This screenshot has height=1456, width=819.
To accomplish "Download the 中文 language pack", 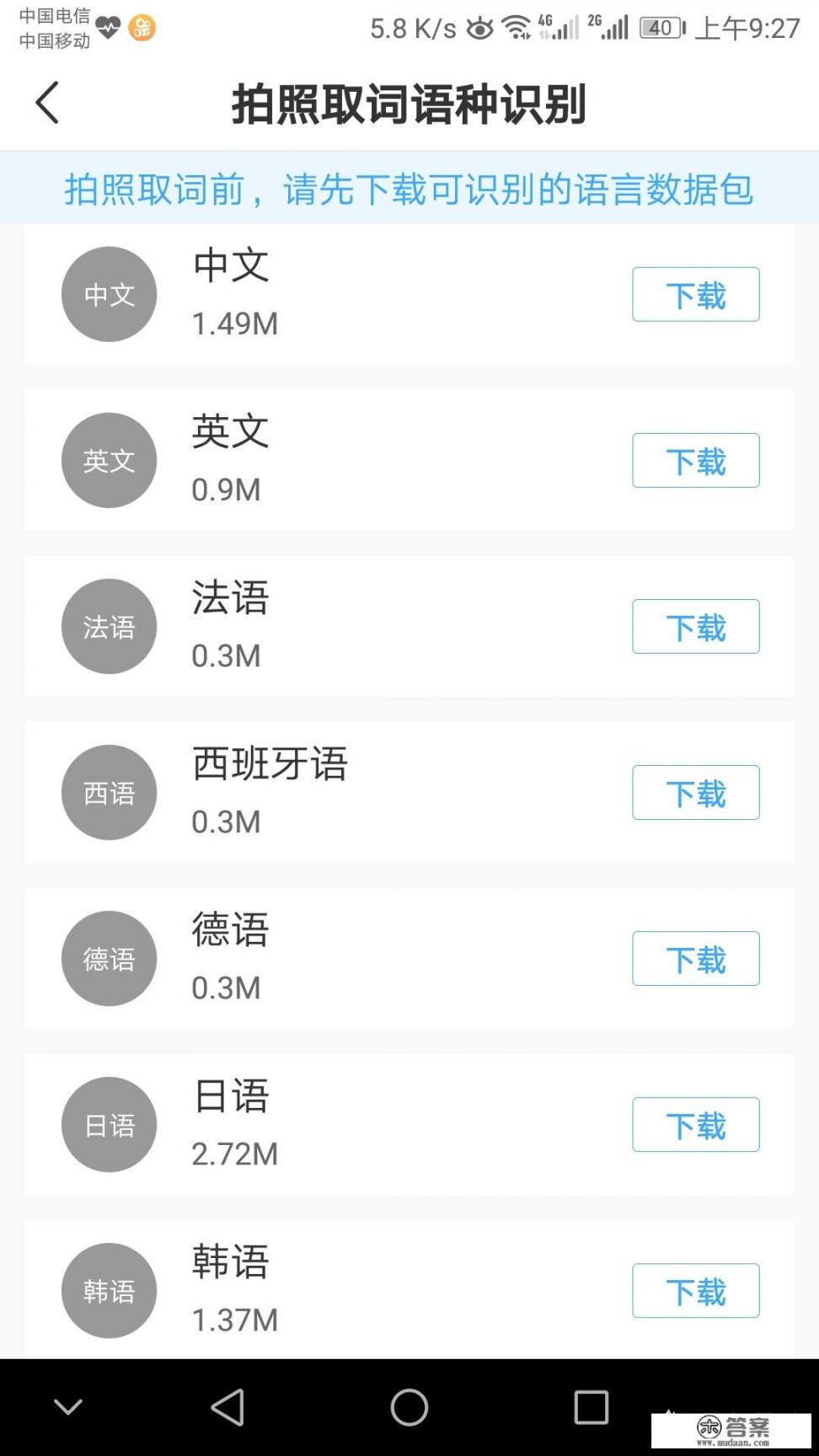I will point(695,294).
